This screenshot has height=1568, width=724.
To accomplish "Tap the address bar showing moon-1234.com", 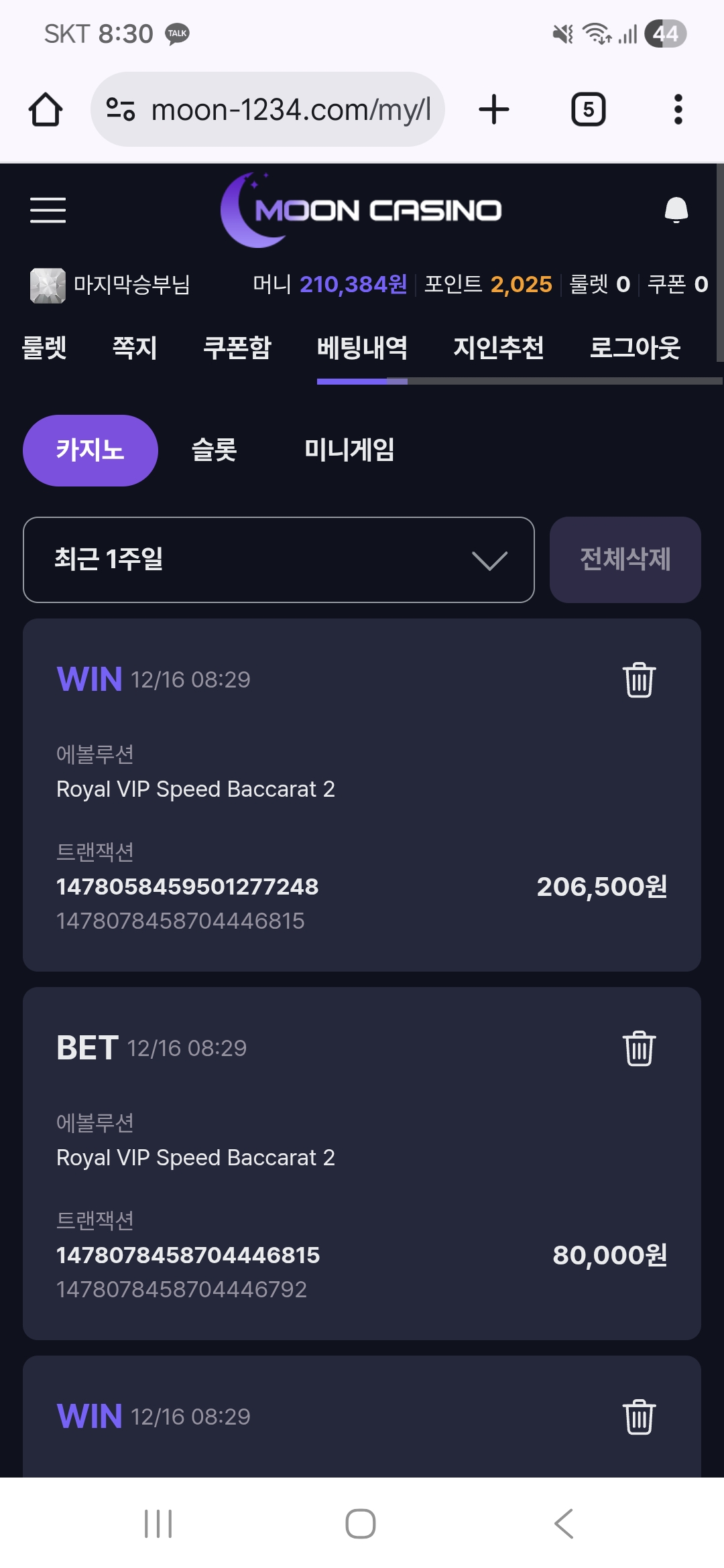I will [x=268, y=109].
